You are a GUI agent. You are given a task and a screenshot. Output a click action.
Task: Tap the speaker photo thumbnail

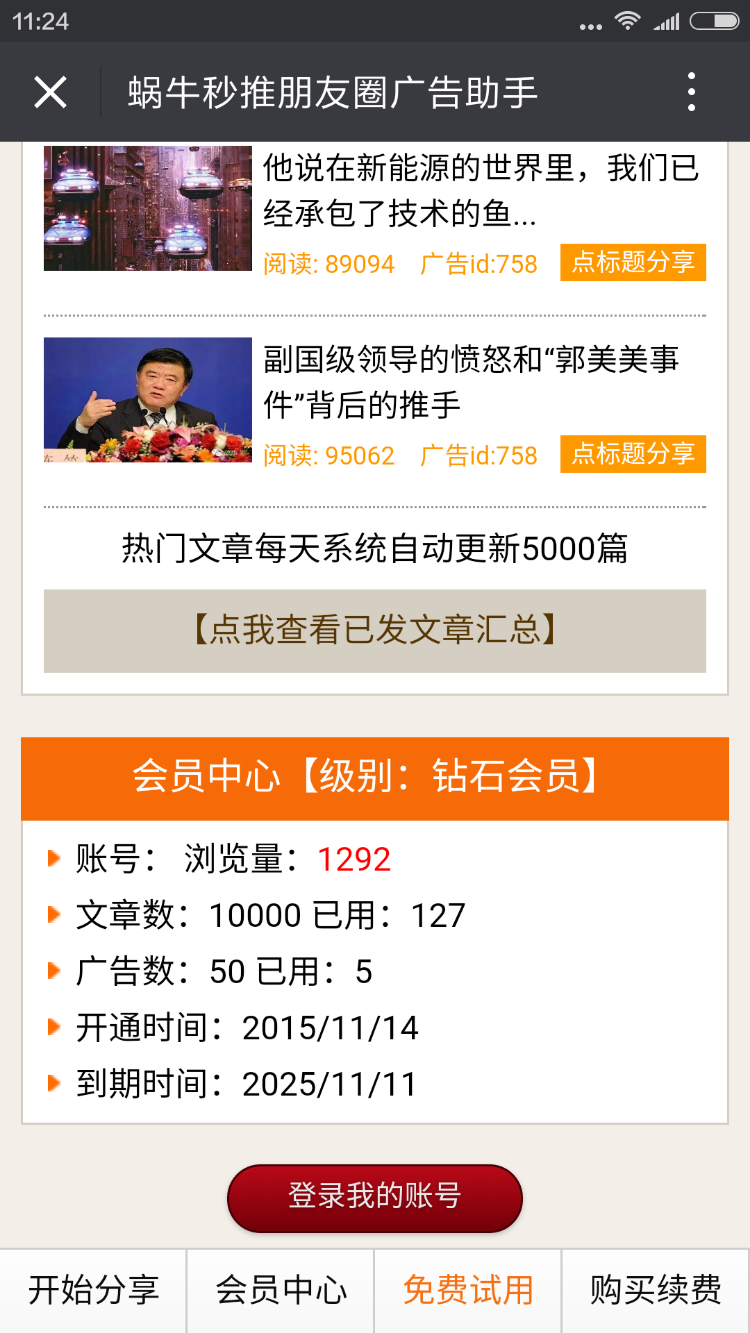(x=147, y=399)
